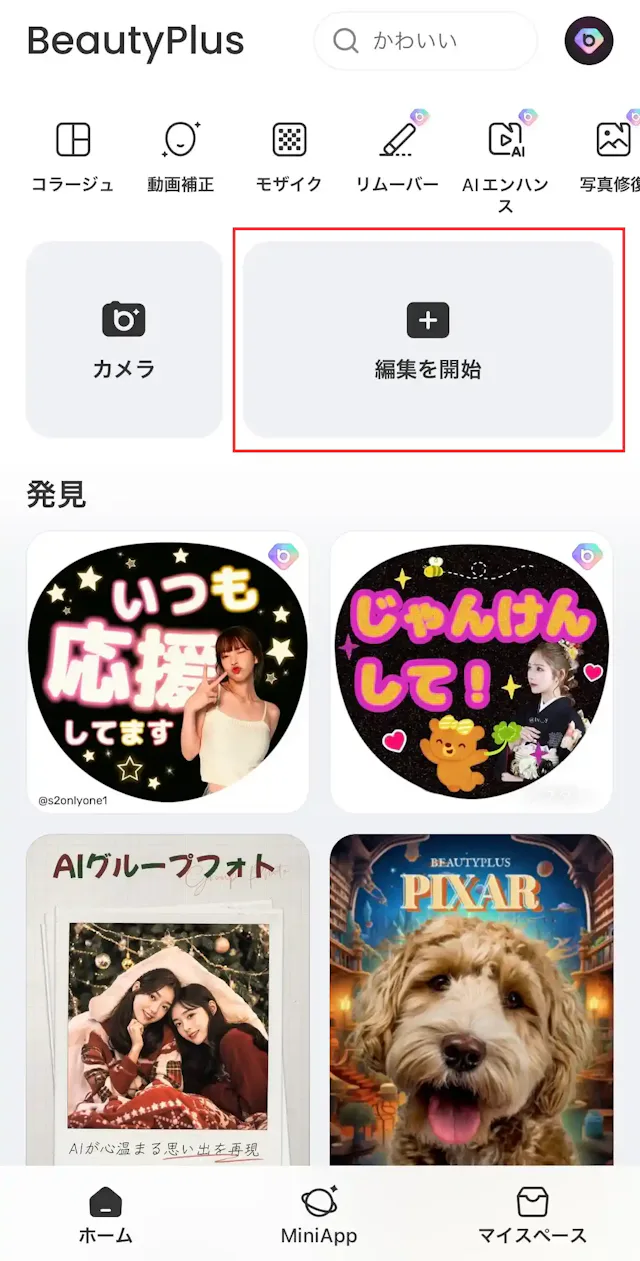The width and height of the screenshot is (640, 1261).
Task: Start editing with 編集を開始
Action: click(x=428, y=340)
